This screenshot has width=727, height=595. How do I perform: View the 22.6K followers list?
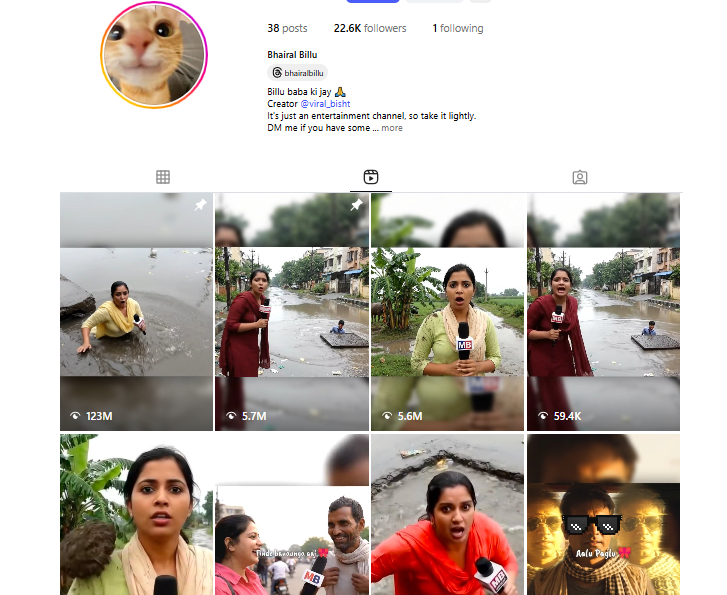[370, 28]
